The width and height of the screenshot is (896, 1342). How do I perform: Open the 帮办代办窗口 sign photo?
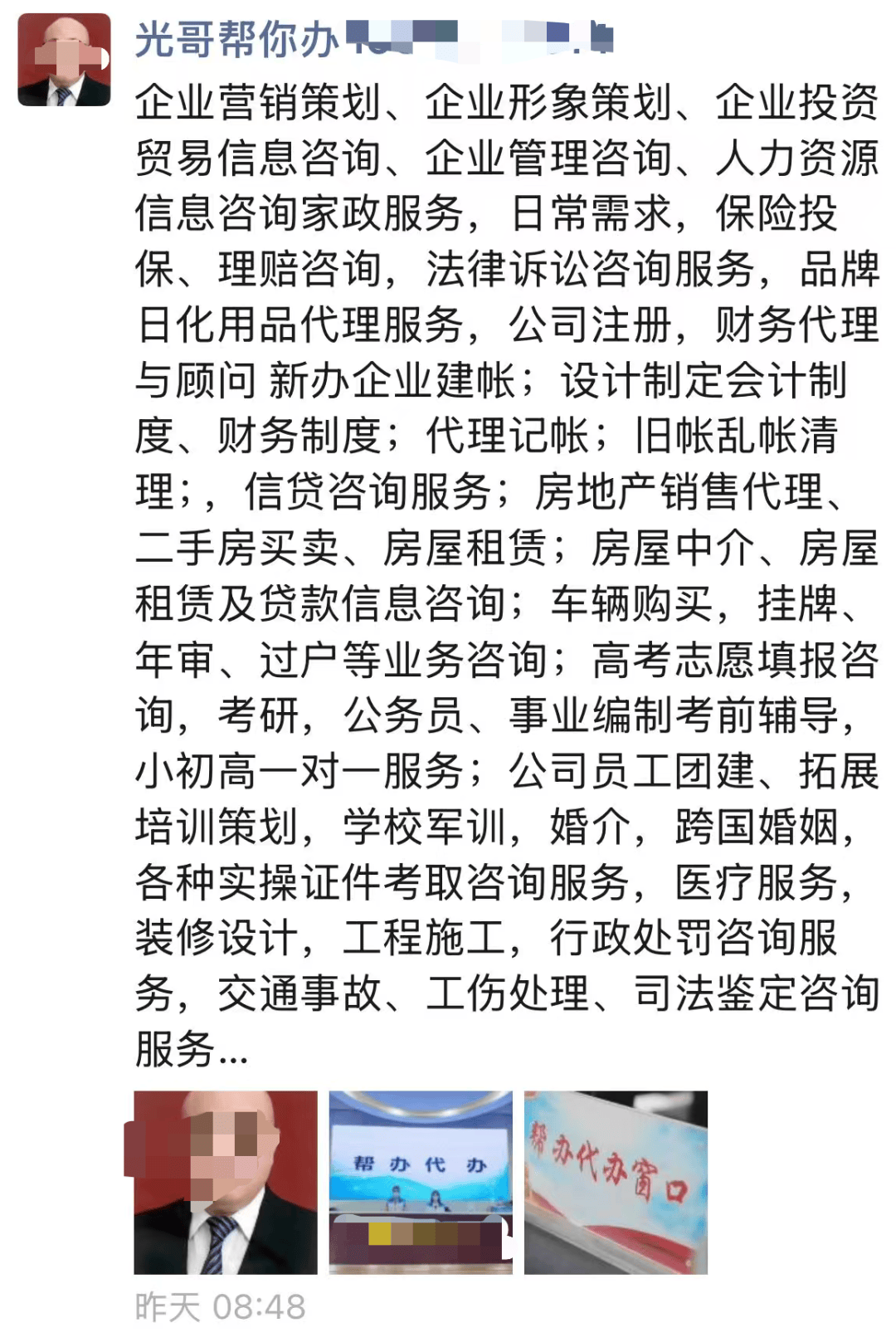[x=616, y=1182]
